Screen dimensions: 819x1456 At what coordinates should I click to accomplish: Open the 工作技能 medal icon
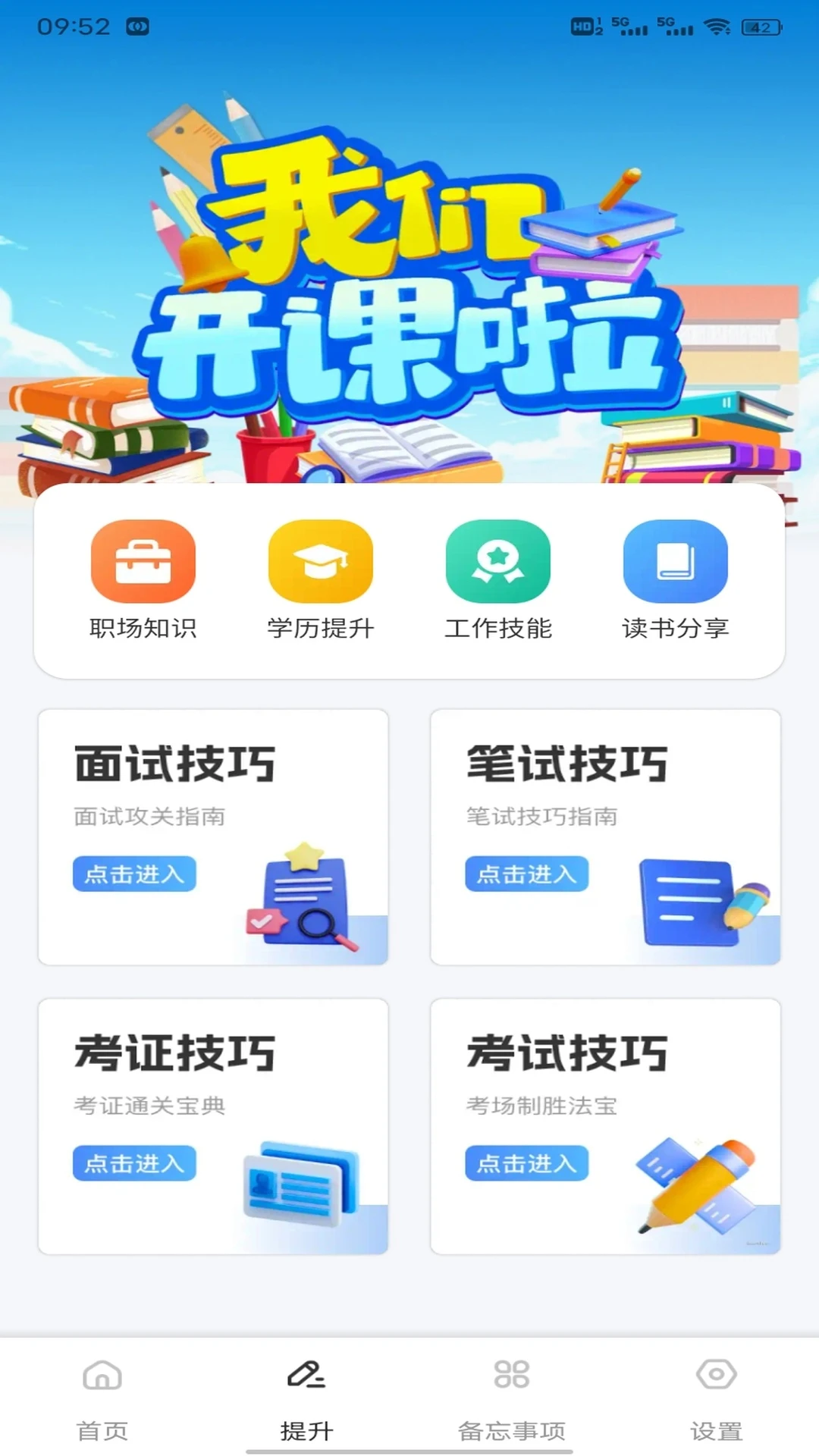coord(497,561)
